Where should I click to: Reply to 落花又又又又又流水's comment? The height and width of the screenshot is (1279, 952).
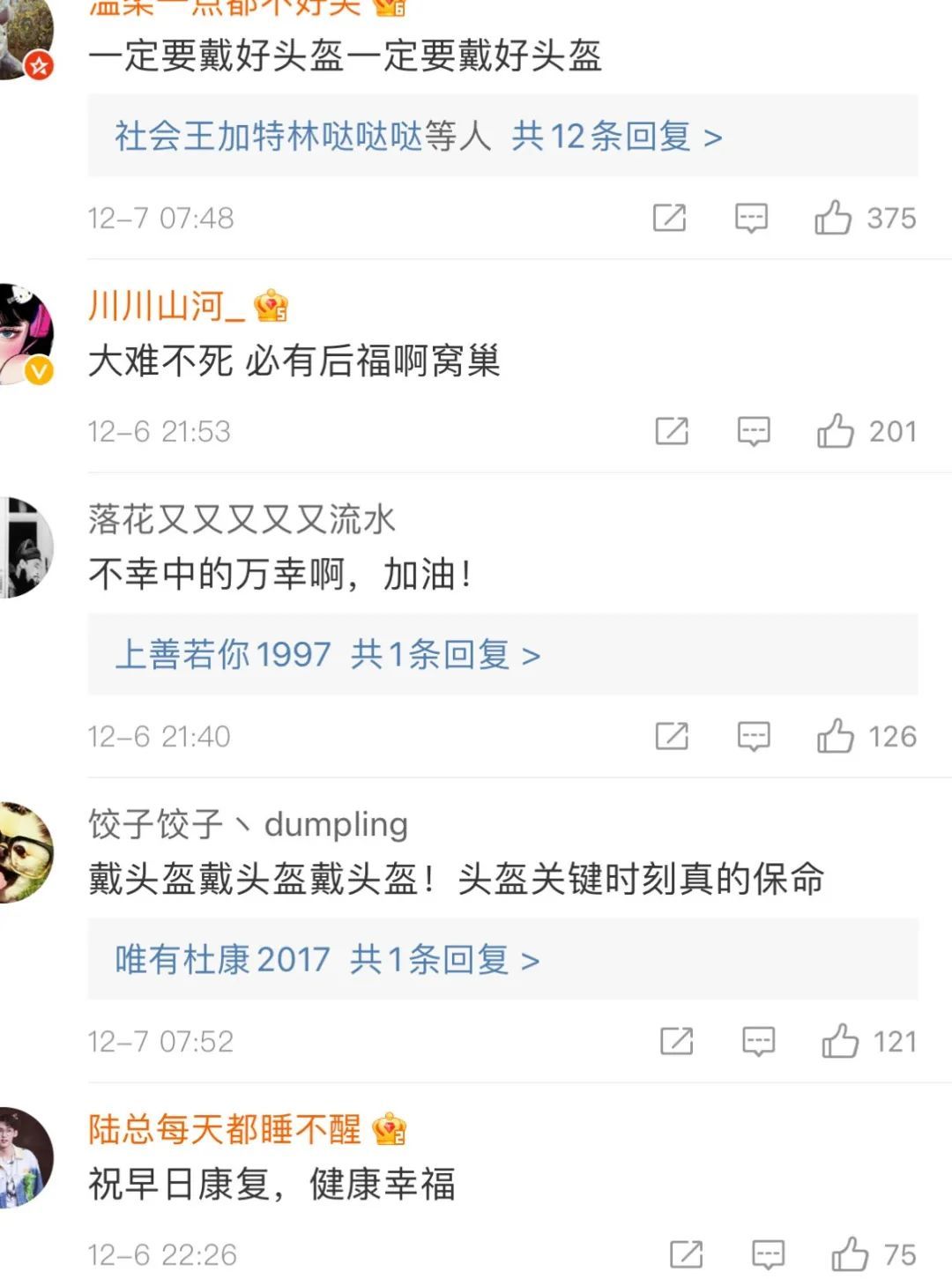pyautogui.click(x=754, y=736)
